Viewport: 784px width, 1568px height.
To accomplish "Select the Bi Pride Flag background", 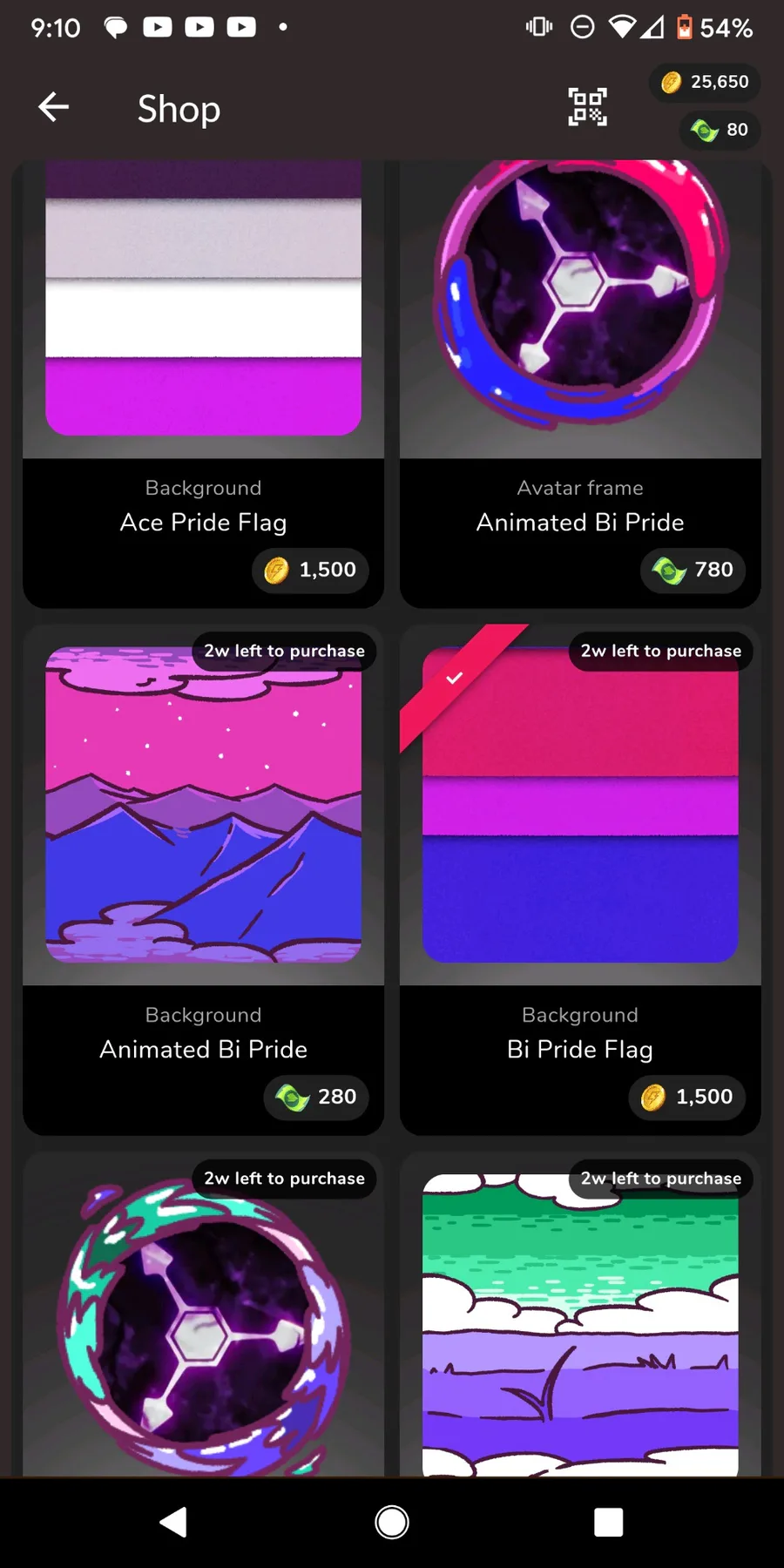I will (580, 880).
